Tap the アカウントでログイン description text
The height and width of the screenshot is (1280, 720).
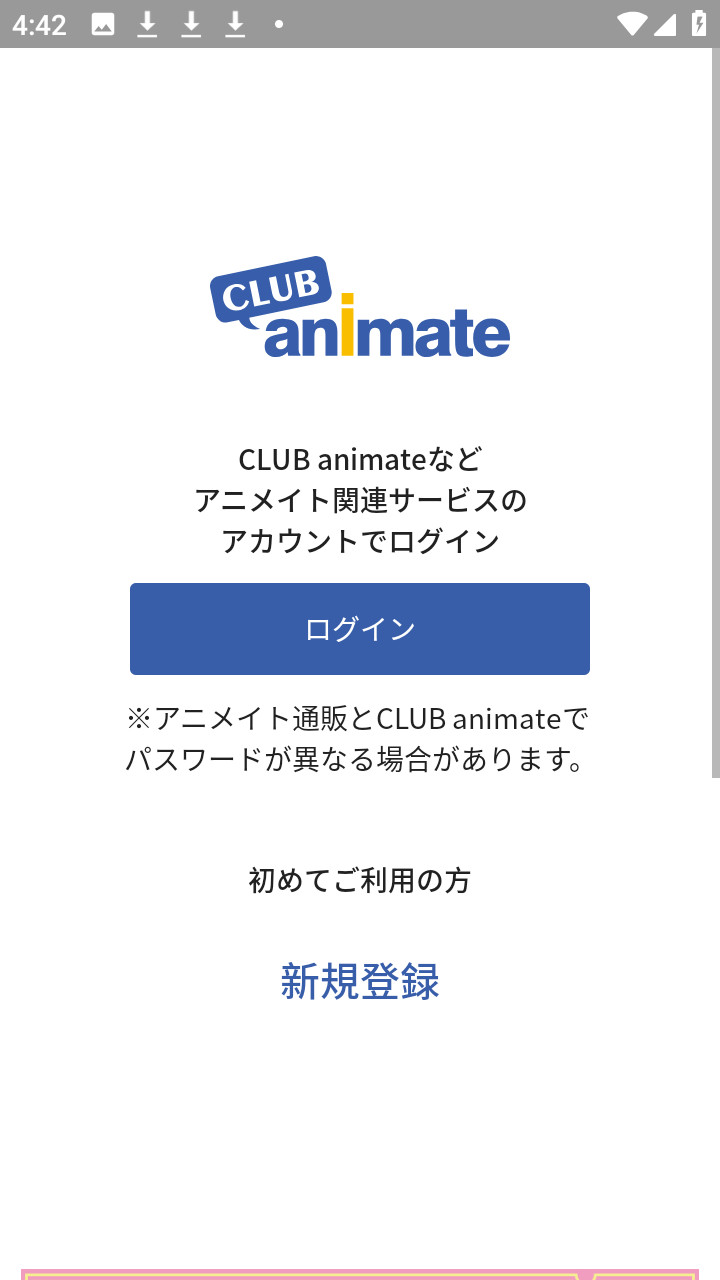pyautogui.click(x=360, y=541)
